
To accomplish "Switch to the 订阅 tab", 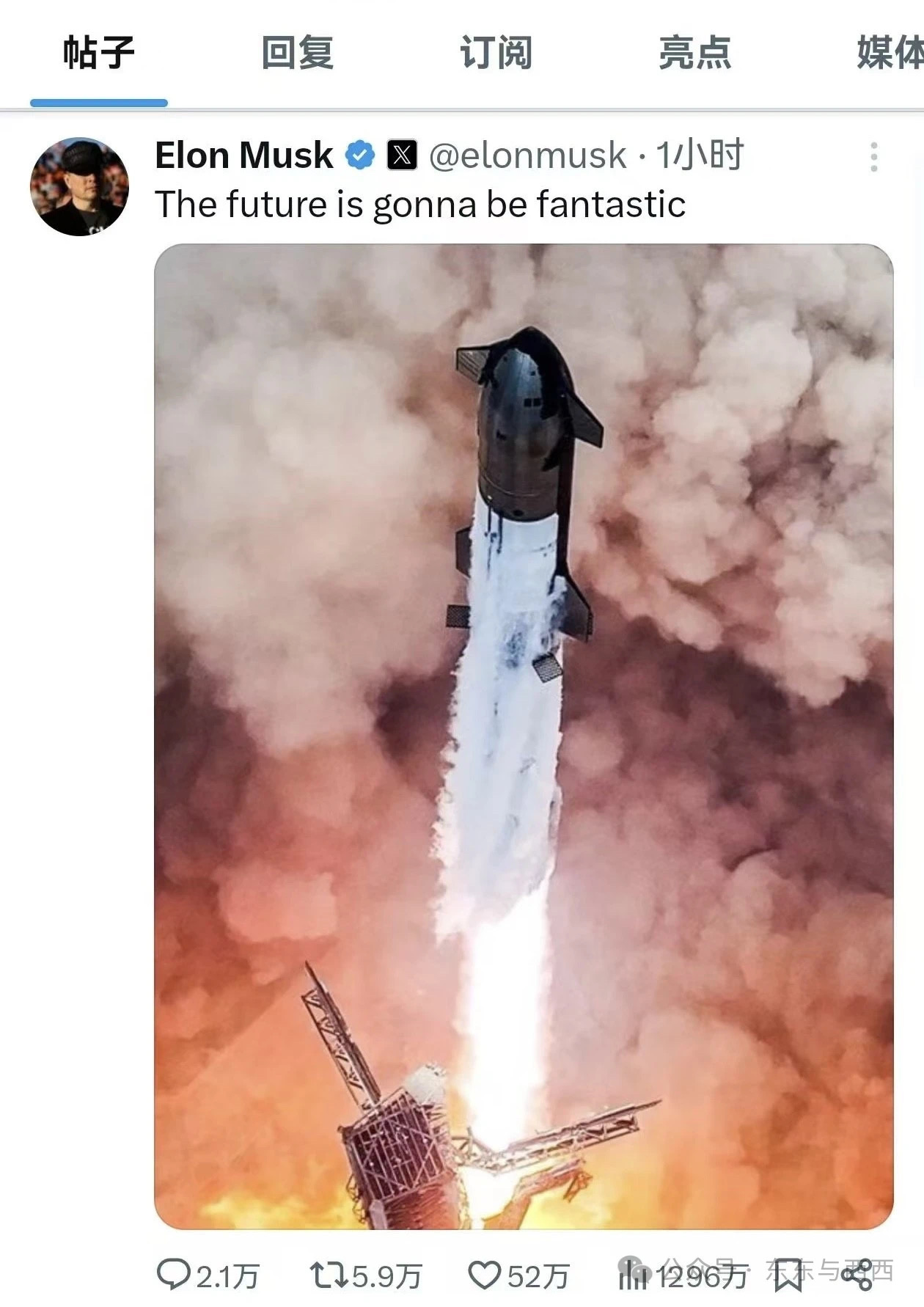I will 496,53.
